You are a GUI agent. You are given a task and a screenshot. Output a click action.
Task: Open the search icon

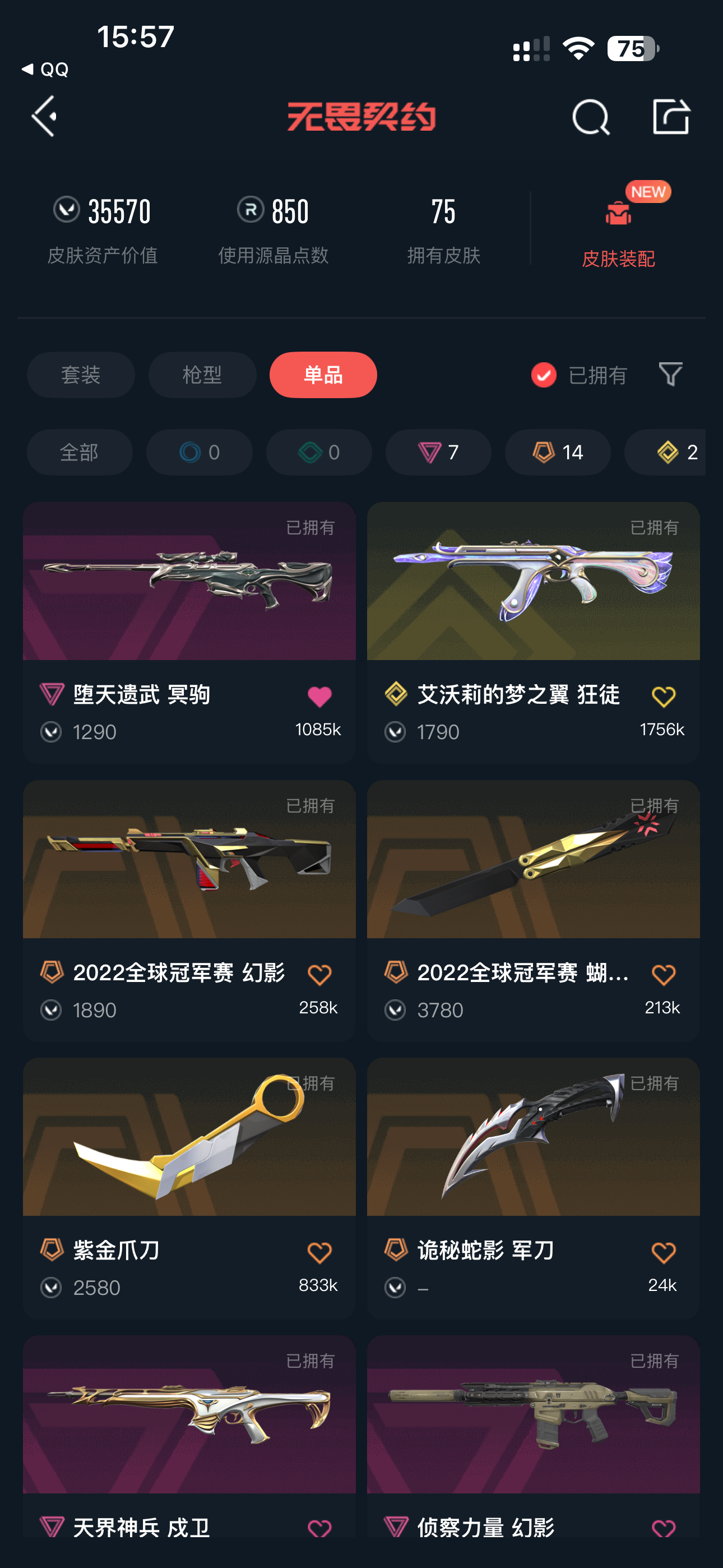(590, 116)
